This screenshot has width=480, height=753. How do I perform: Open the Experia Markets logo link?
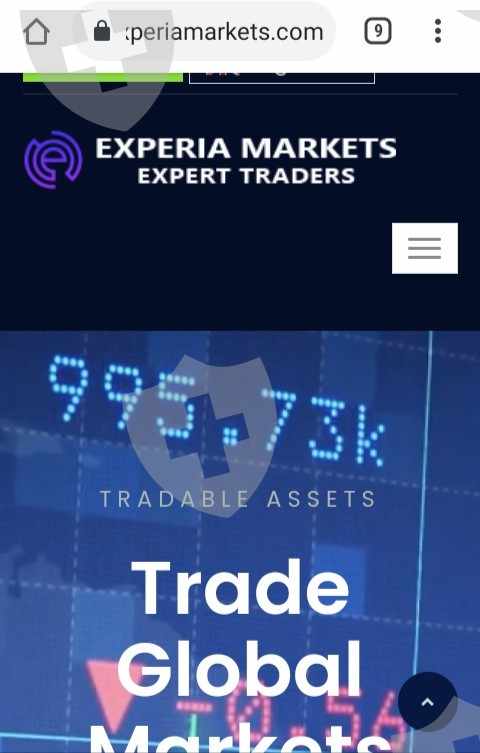tap(210, 159)
